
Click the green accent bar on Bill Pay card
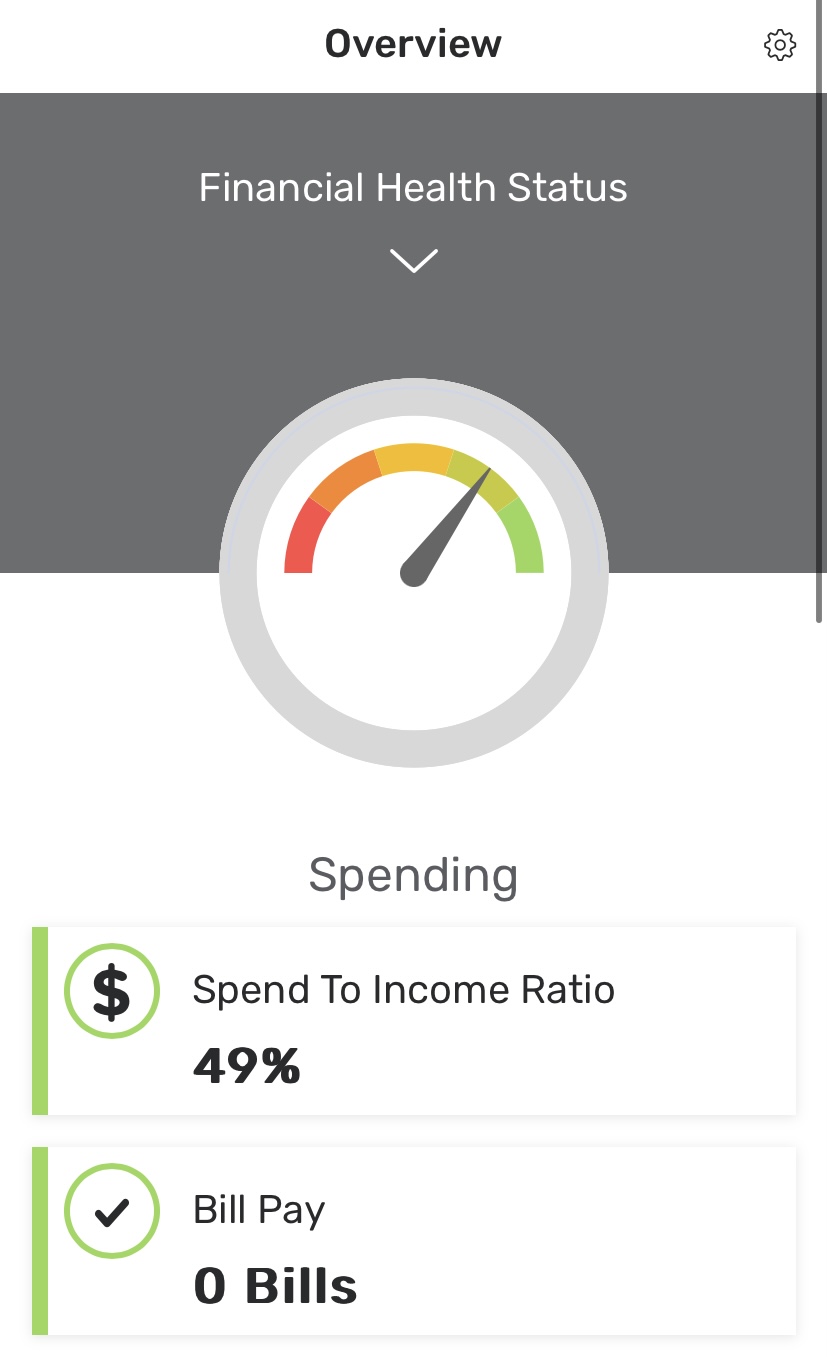[38, 1240]
